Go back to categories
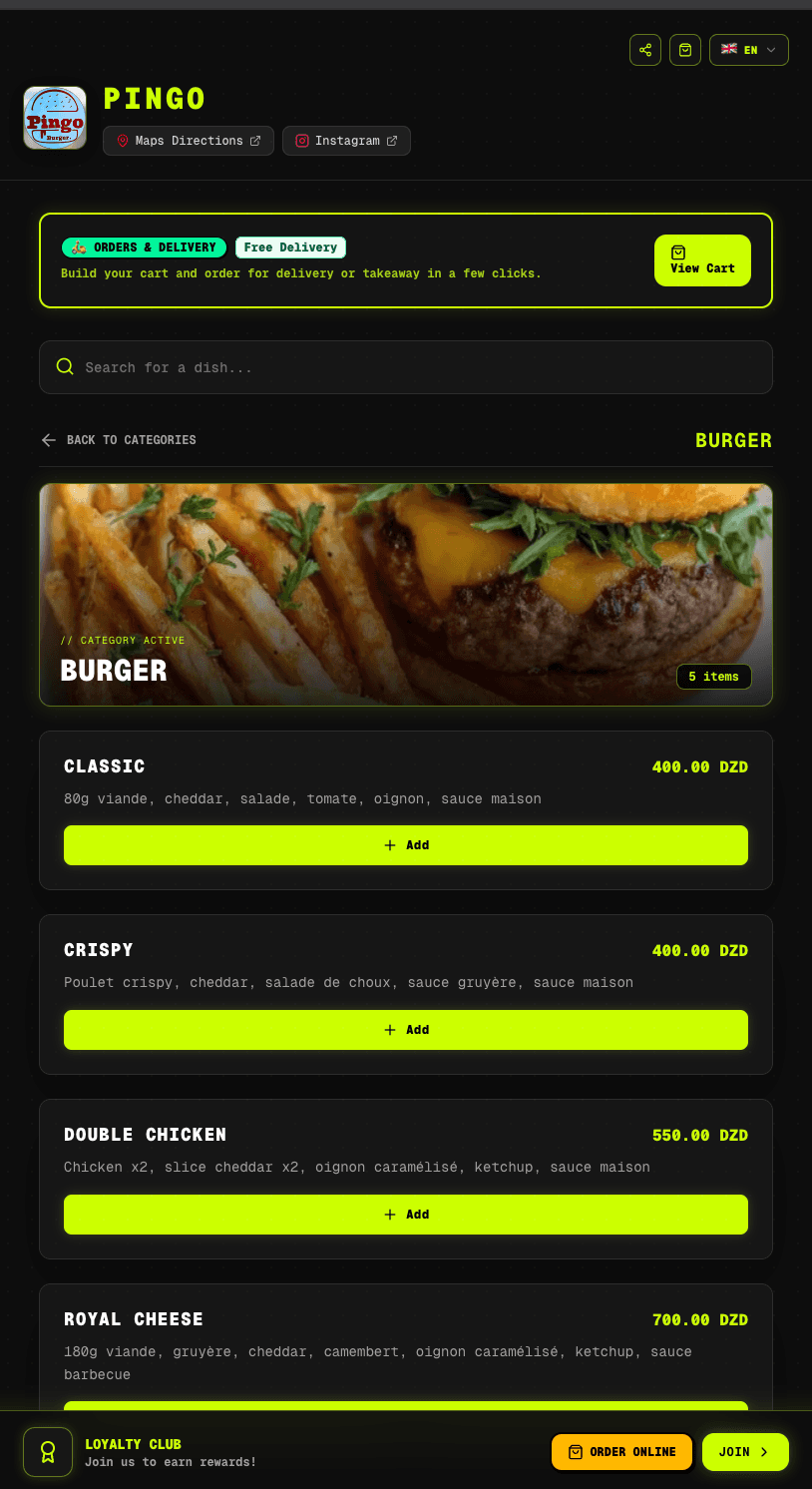812x1489 pixels. (119, 440)
